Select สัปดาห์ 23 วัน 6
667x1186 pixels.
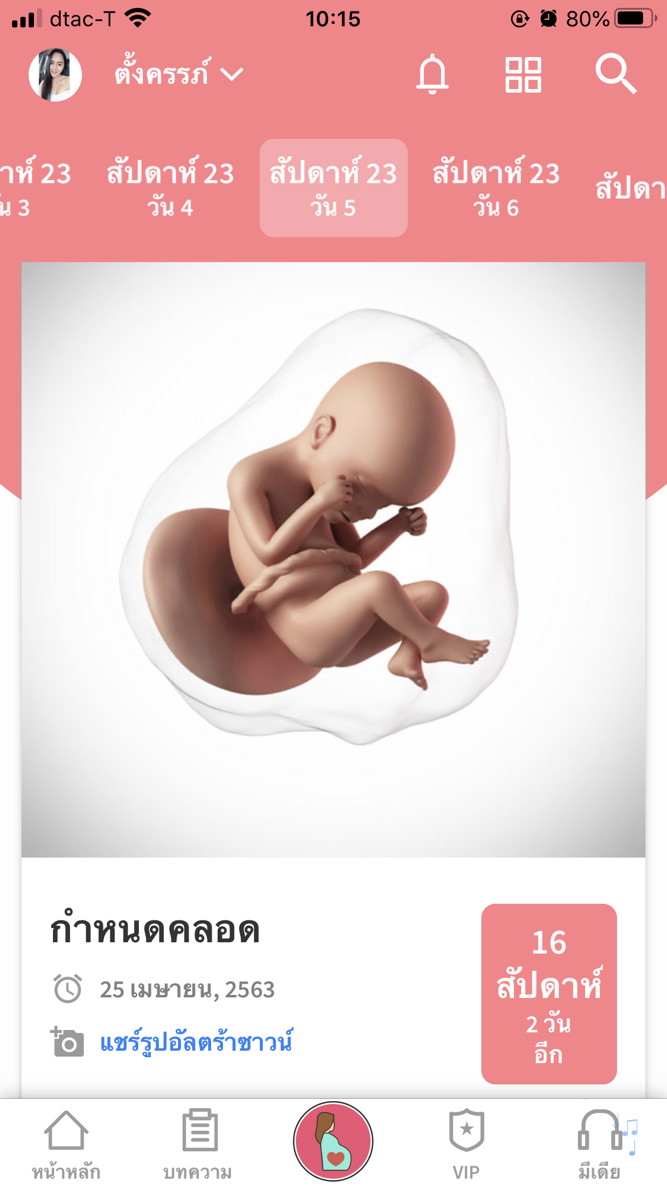click(496, 188)
